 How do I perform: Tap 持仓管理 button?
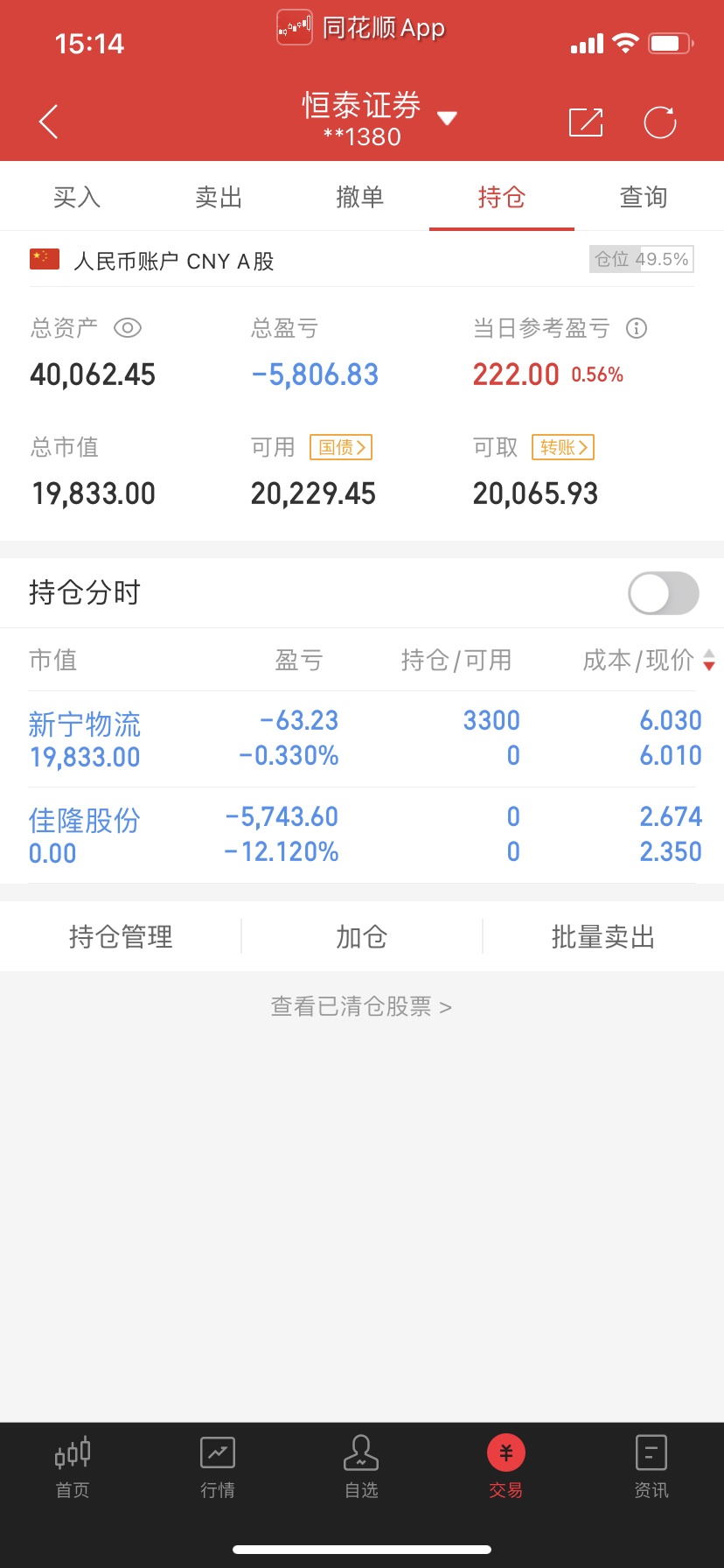[121, 936]
